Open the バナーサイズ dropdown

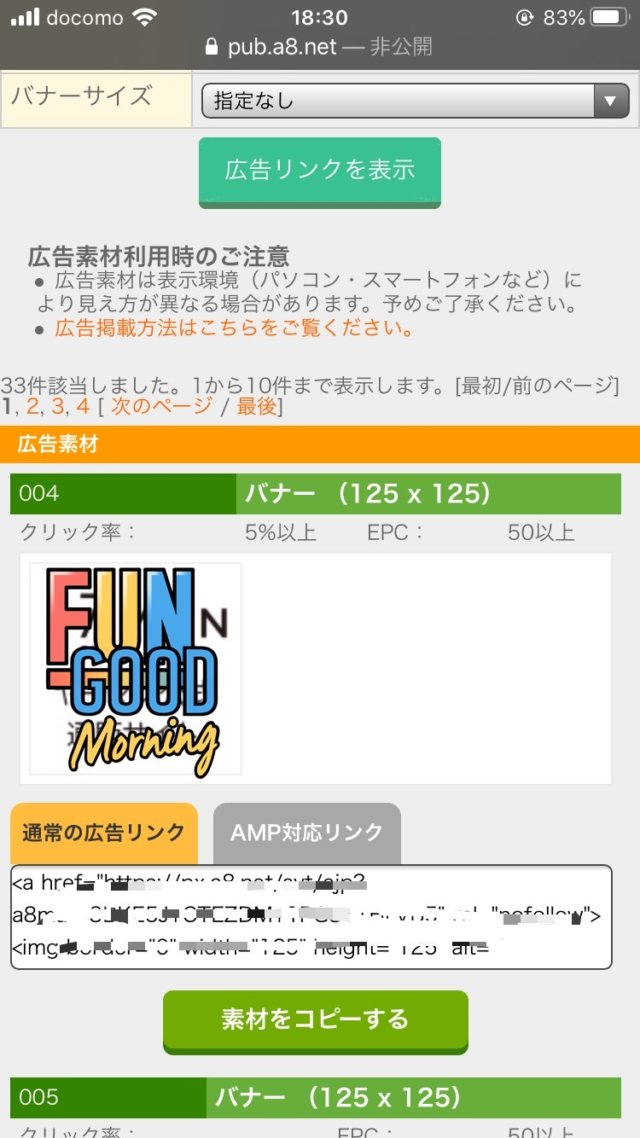point(415,101)
